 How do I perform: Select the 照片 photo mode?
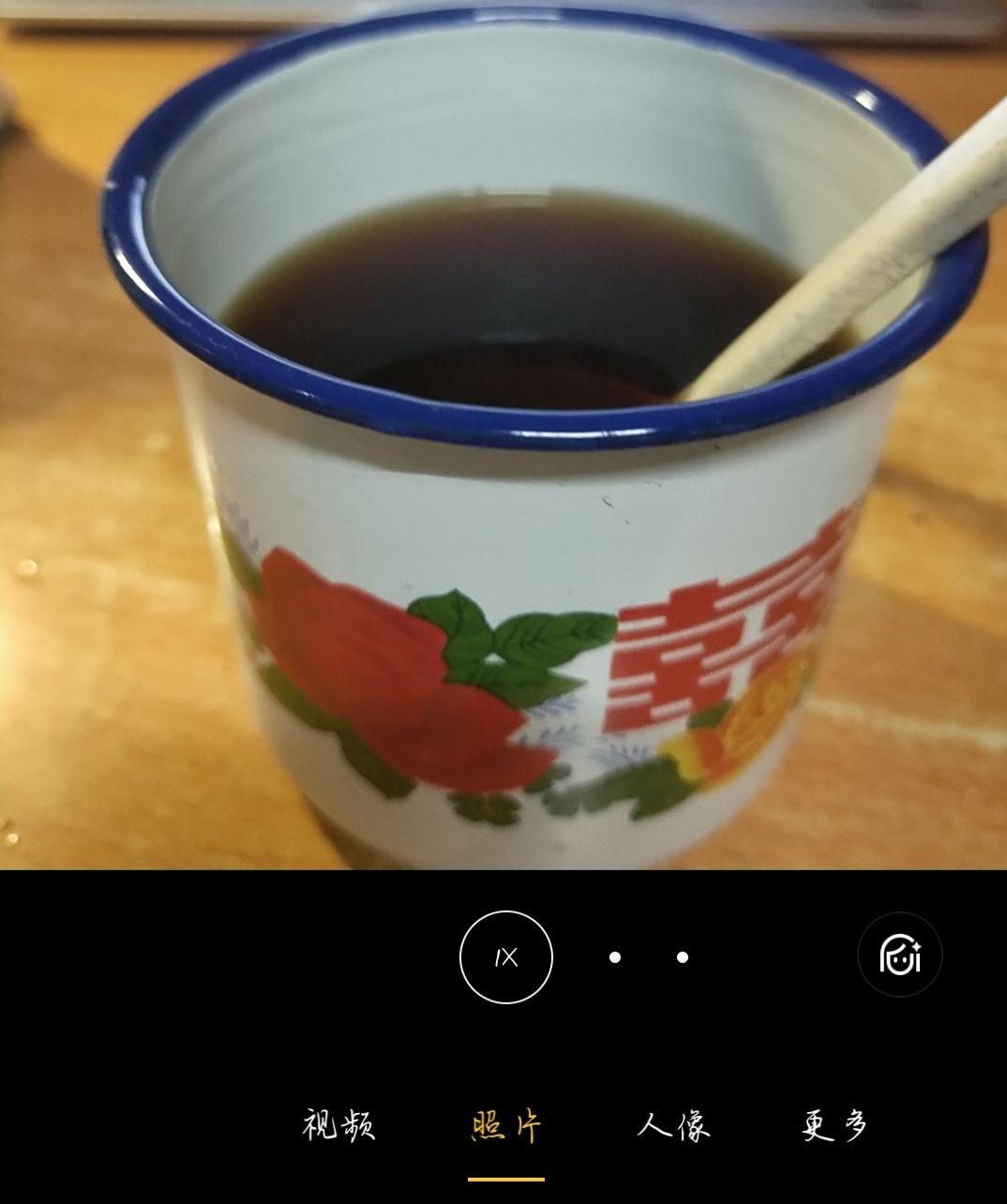[506, 1124]
